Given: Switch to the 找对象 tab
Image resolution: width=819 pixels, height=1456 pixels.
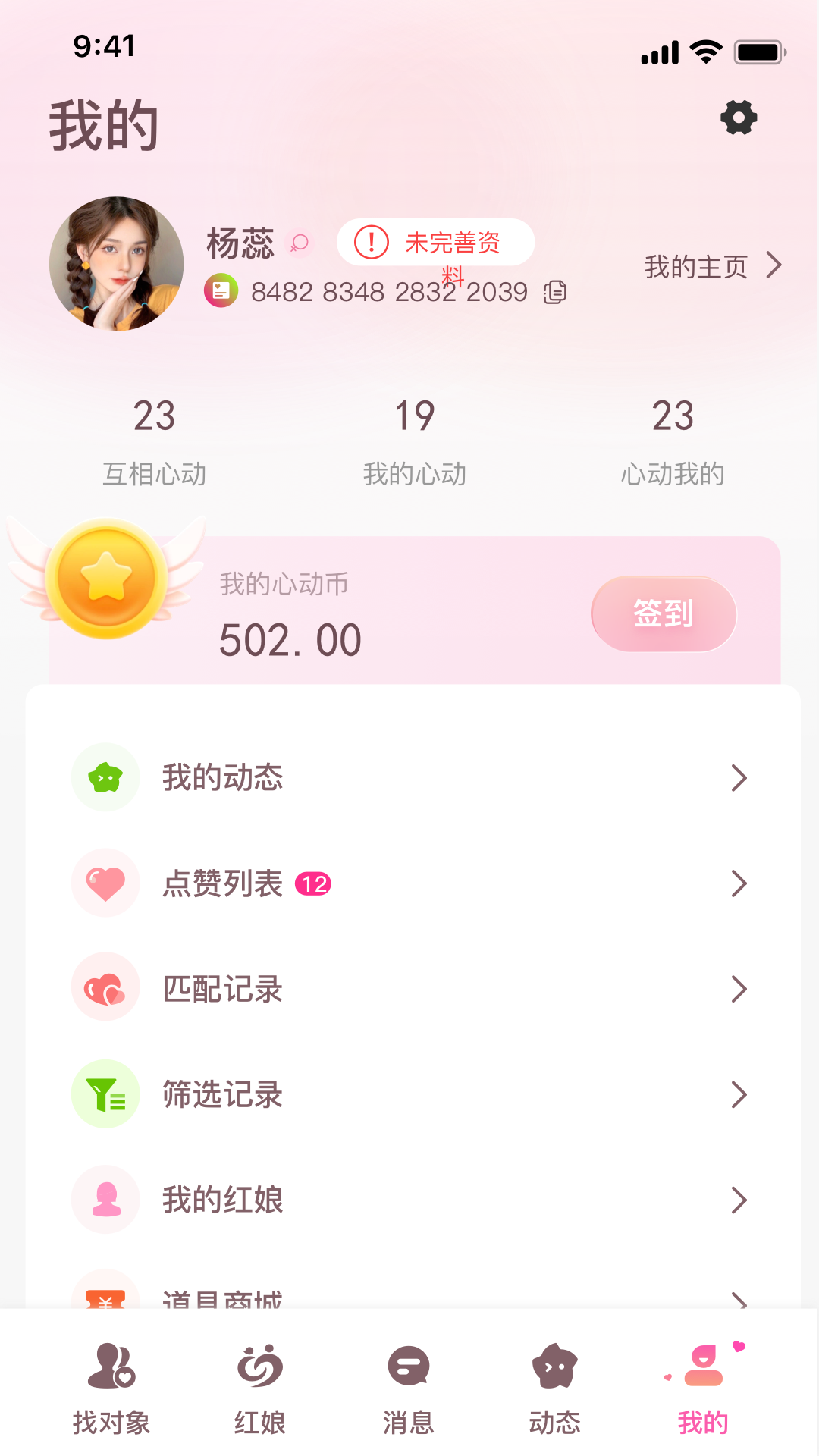Looking at the screenshot, I should [111, 1389].
